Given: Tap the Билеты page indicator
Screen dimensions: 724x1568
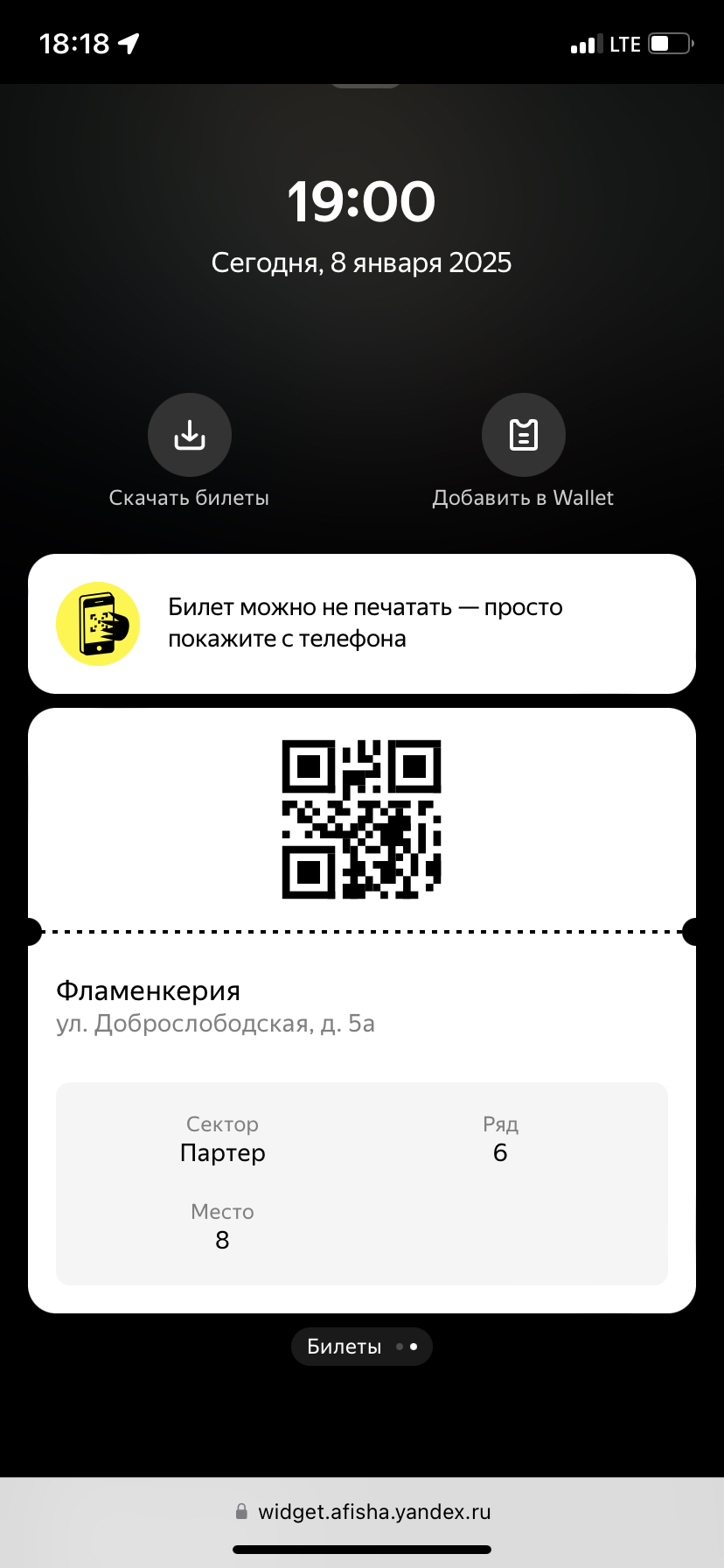Looking at the screenshot, I should coord(361,1347).
